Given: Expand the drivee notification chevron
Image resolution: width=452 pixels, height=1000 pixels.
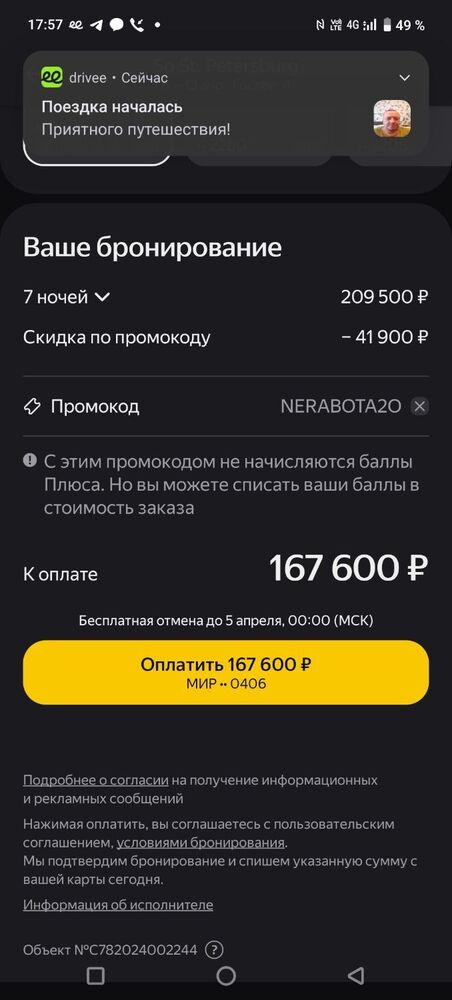Looking at the screenshot, I should [404, 78].
